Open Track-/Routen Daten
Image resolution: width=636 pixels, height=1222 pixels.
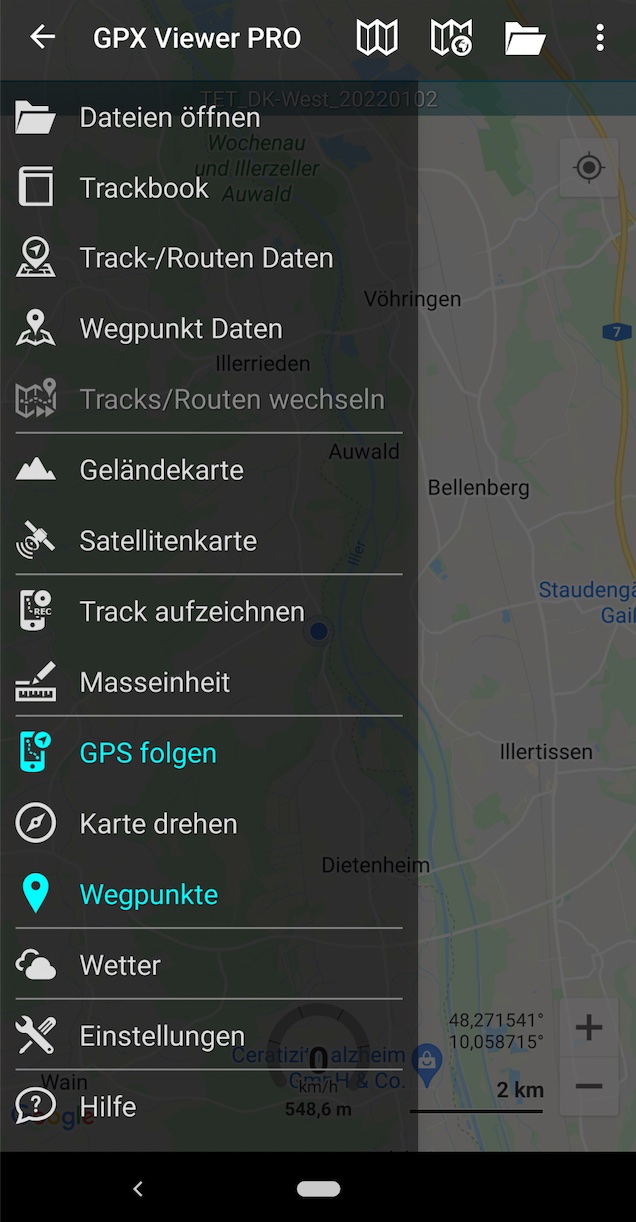(206, 258)
